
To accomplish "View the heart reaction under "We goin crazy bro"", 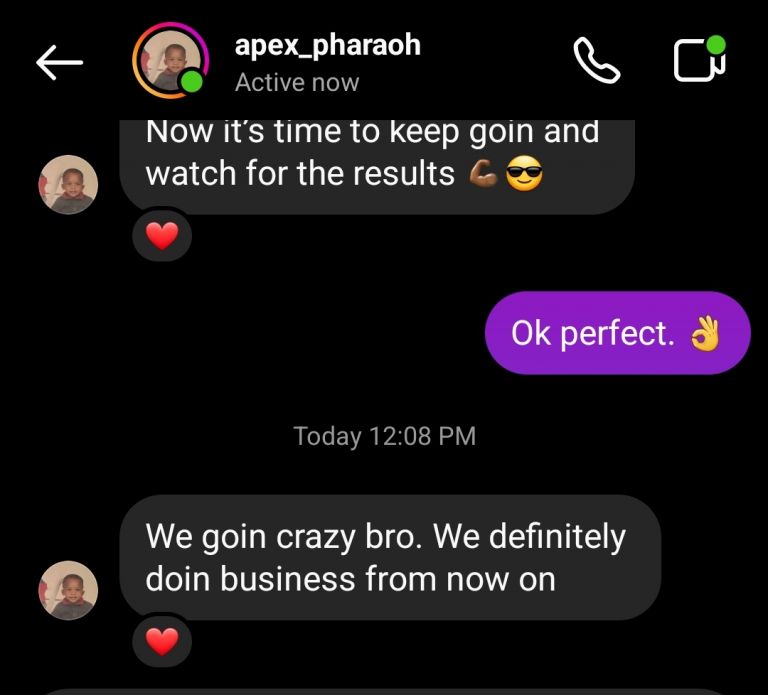I will point(162,642).
